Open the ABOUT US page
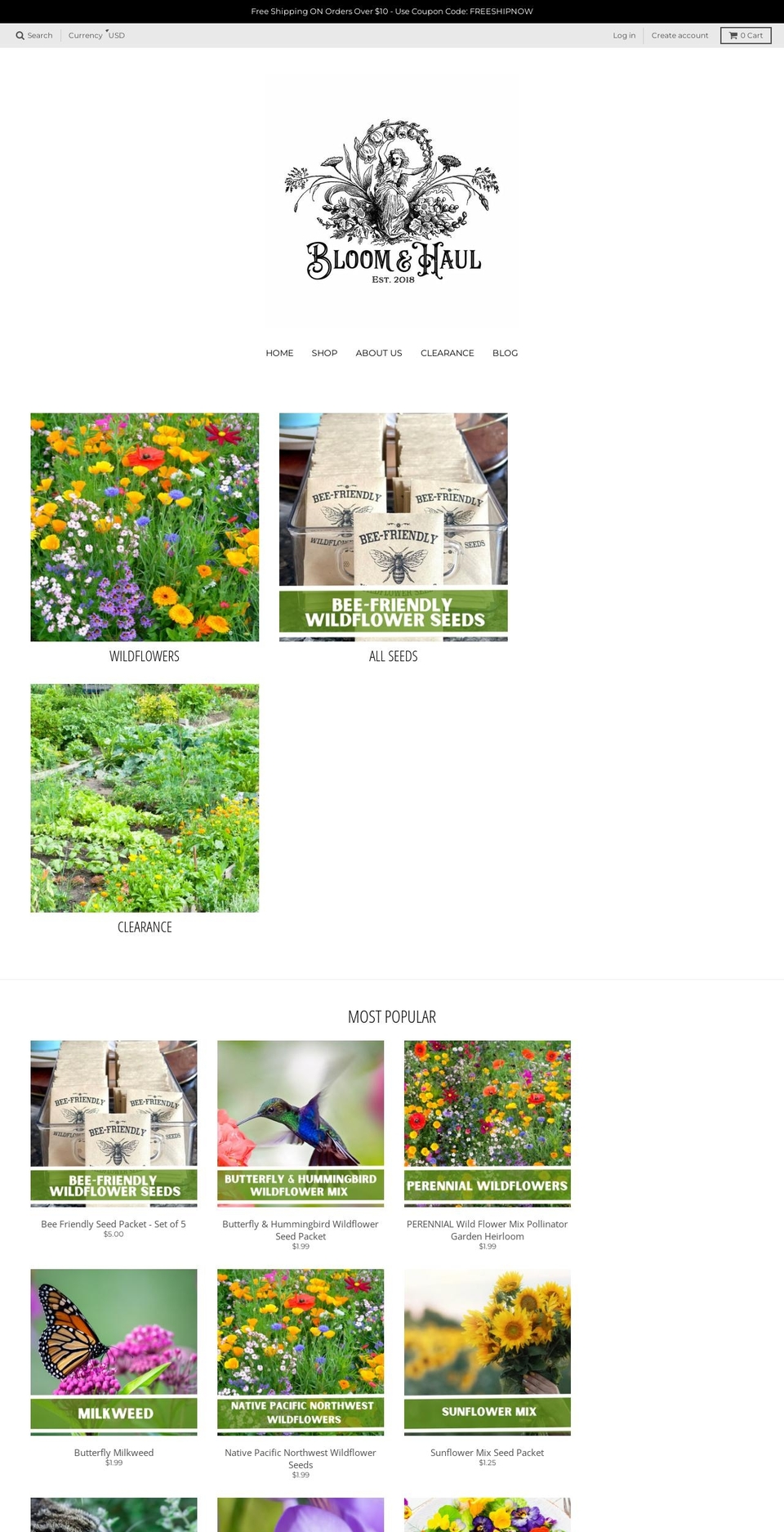 pos(378,353)
